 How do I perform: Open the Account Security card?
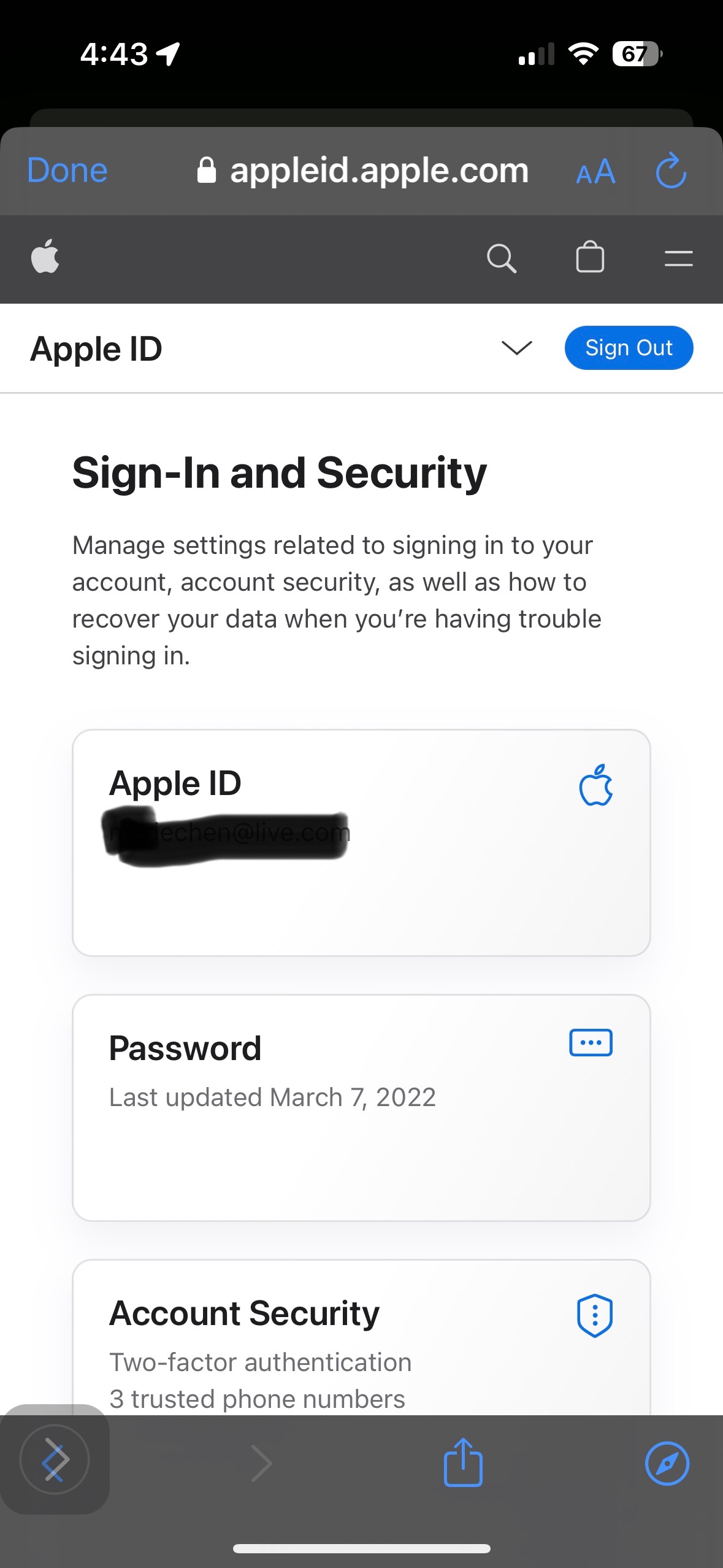point(361,1337)
